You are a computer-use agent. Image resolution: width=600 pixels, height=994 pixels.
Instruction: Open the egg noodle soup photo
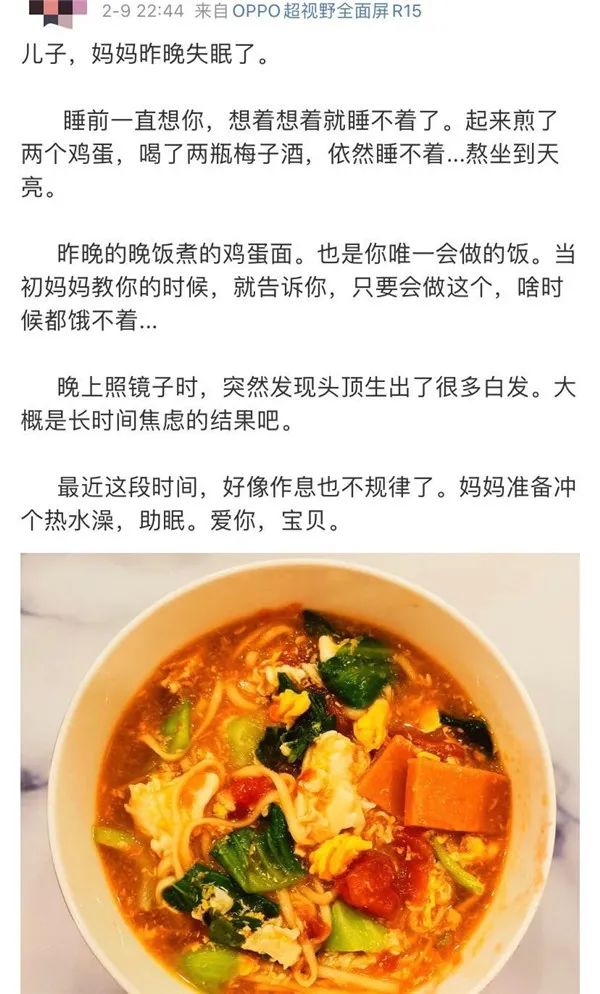[x=300, y=773]
